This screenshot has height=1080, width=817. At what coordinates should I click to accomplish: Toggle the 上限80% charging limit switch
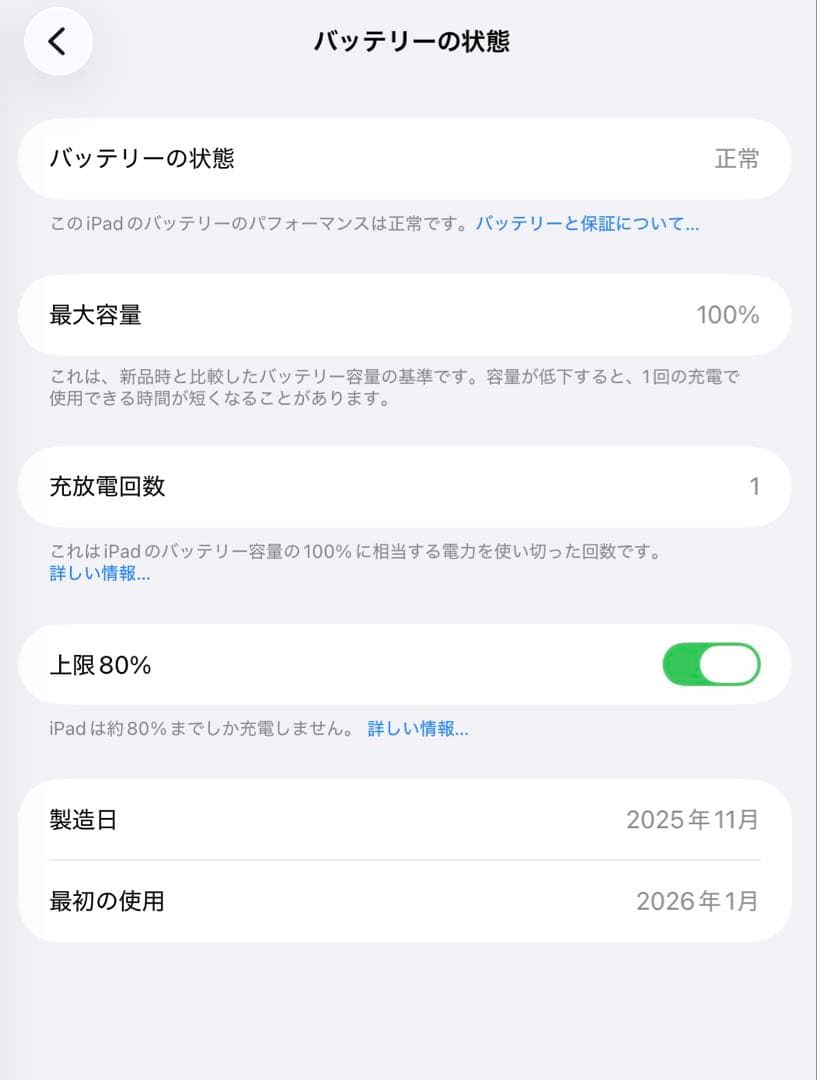pos(711,664)
